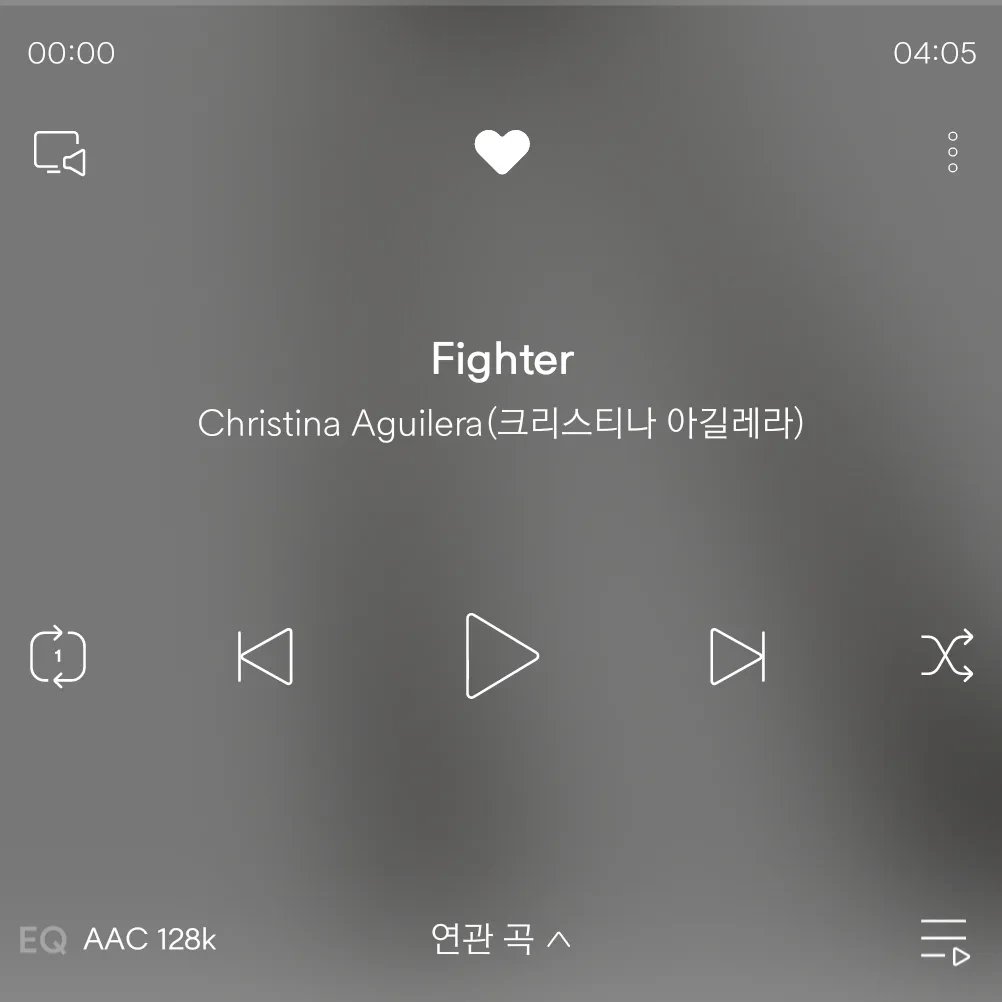Toggle the repeat-one mode
This screenshot has width=1002, height=1002.
coord(58,657)
